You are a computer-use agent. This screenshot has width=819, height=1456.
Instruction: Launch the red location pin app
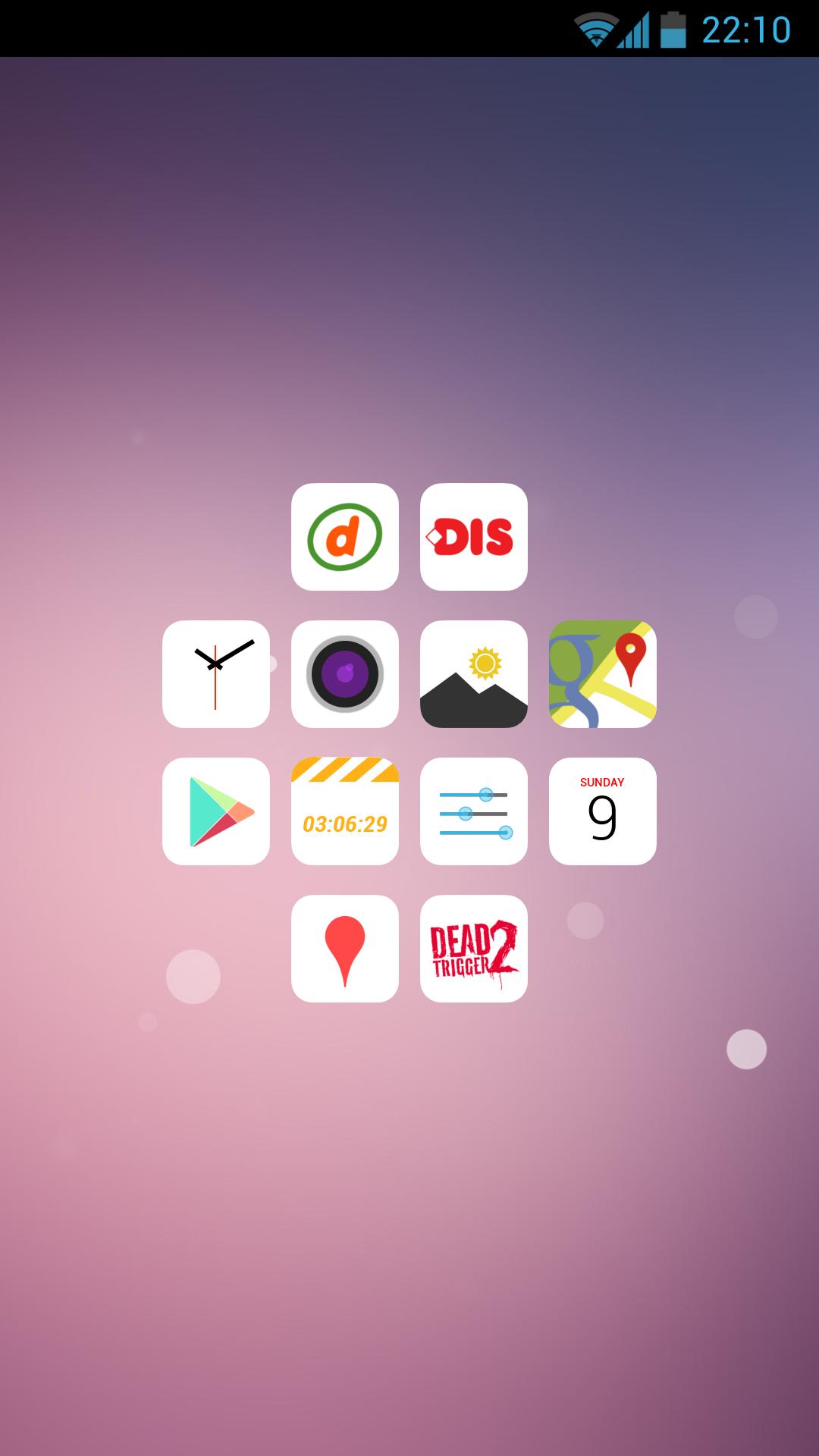345,949
